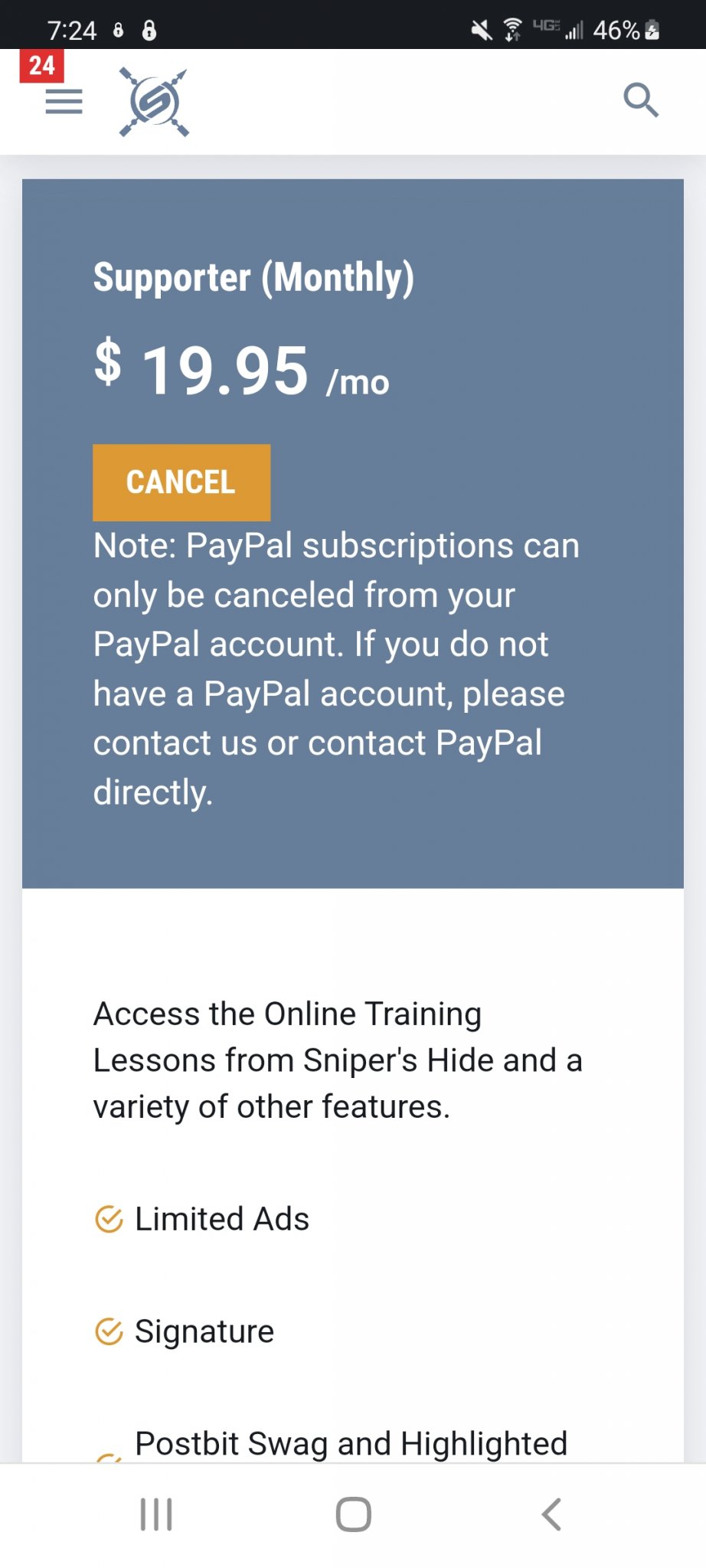Open the recent apps overview
This screenshot has width=706, height=1568.
[156, 1514]
